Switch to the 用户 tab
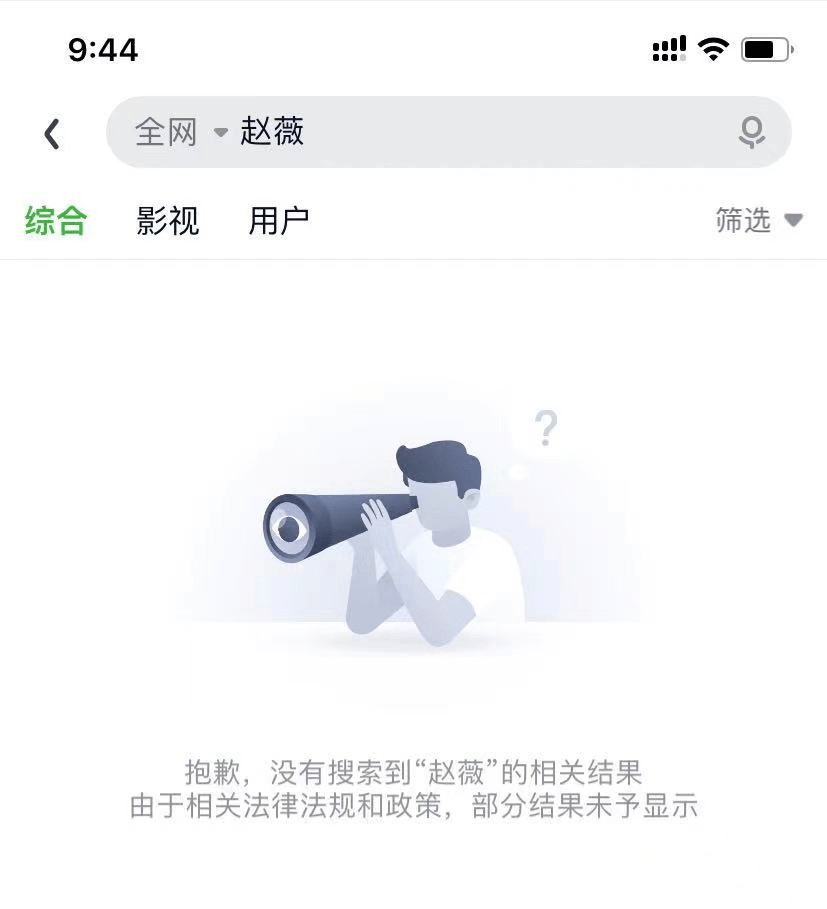827x909 pixels. 279,220
